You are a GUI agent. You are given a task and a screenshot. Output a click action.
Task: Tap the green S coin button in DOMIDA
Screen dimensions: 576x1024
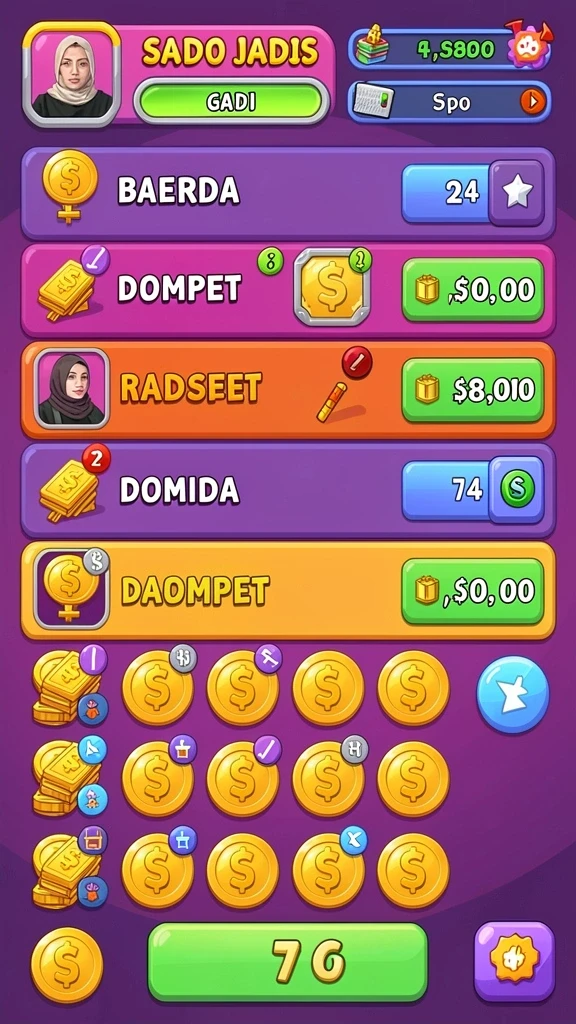[x=517, y=489]
